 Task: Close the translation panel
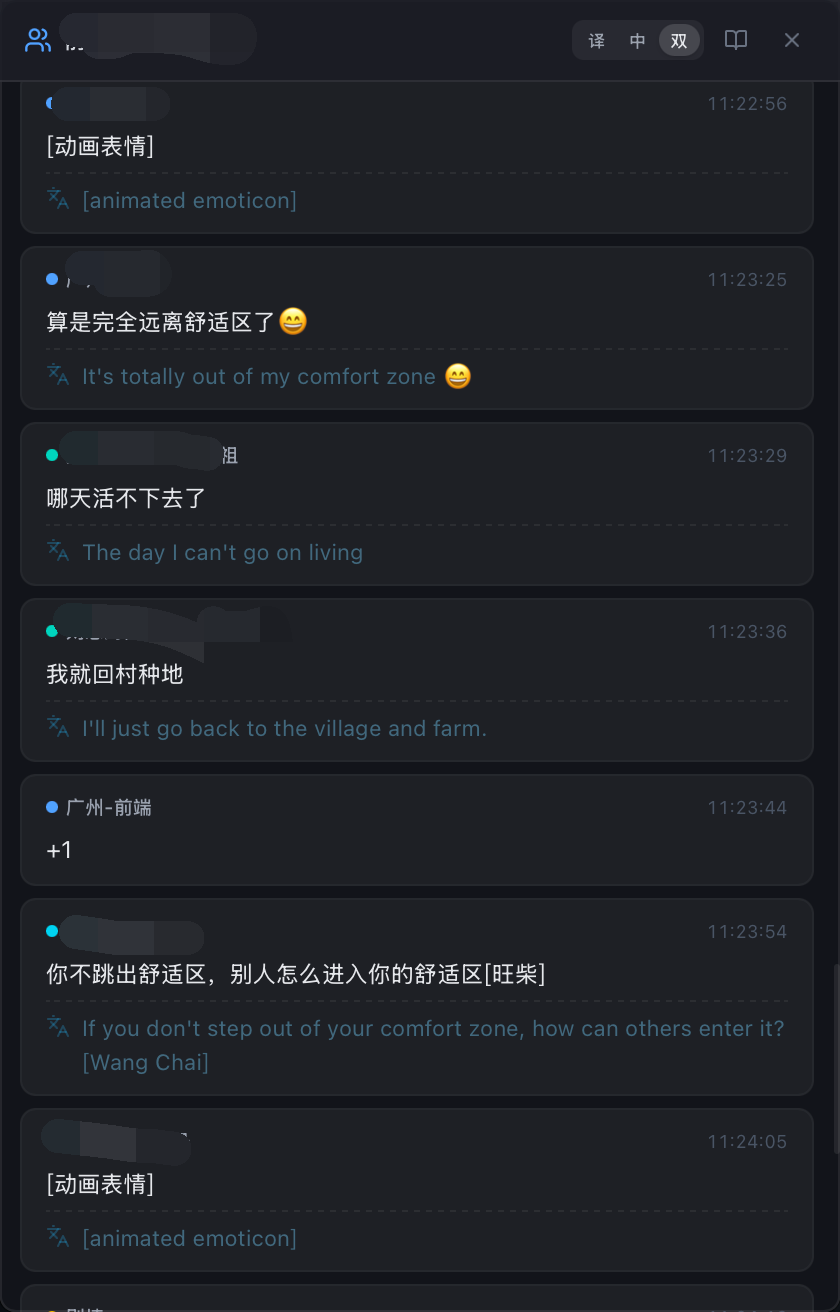791,40
